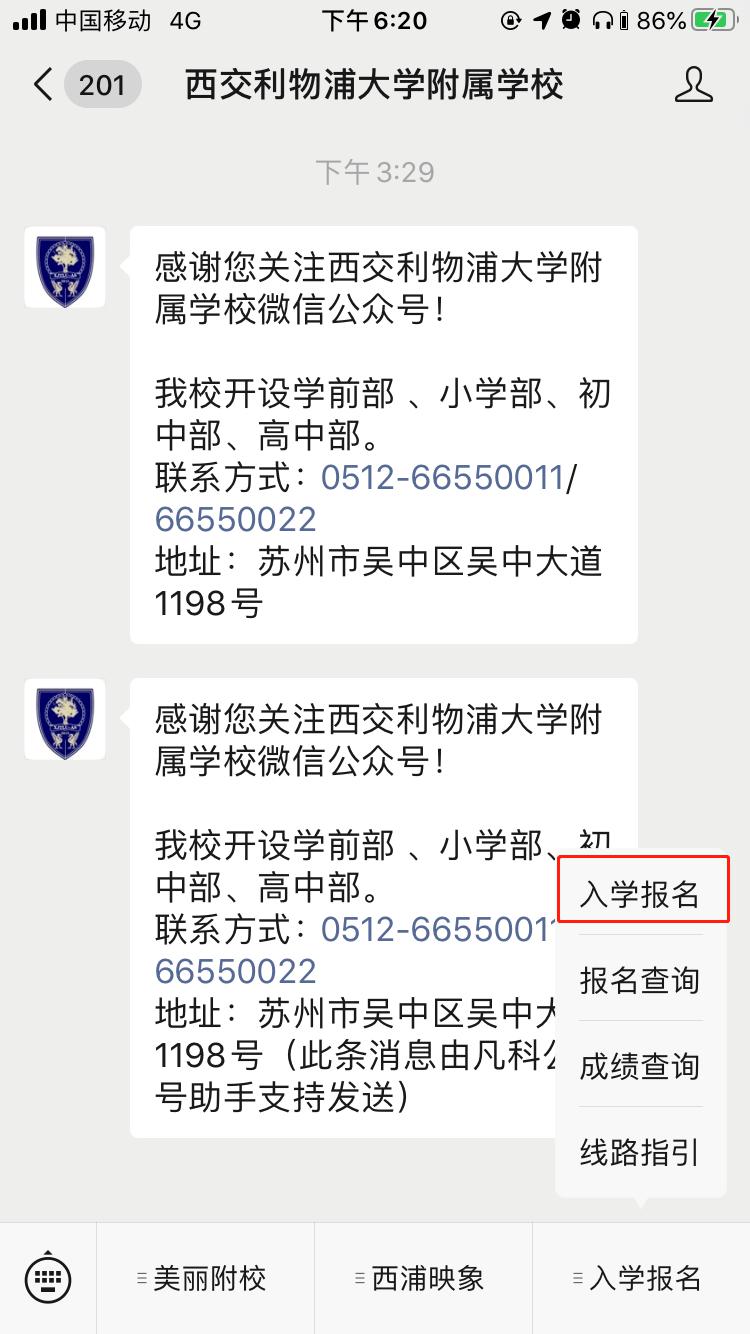Open the school avatar beside the first message
Screen dimensions: 750x1334
tap(65, 267)
